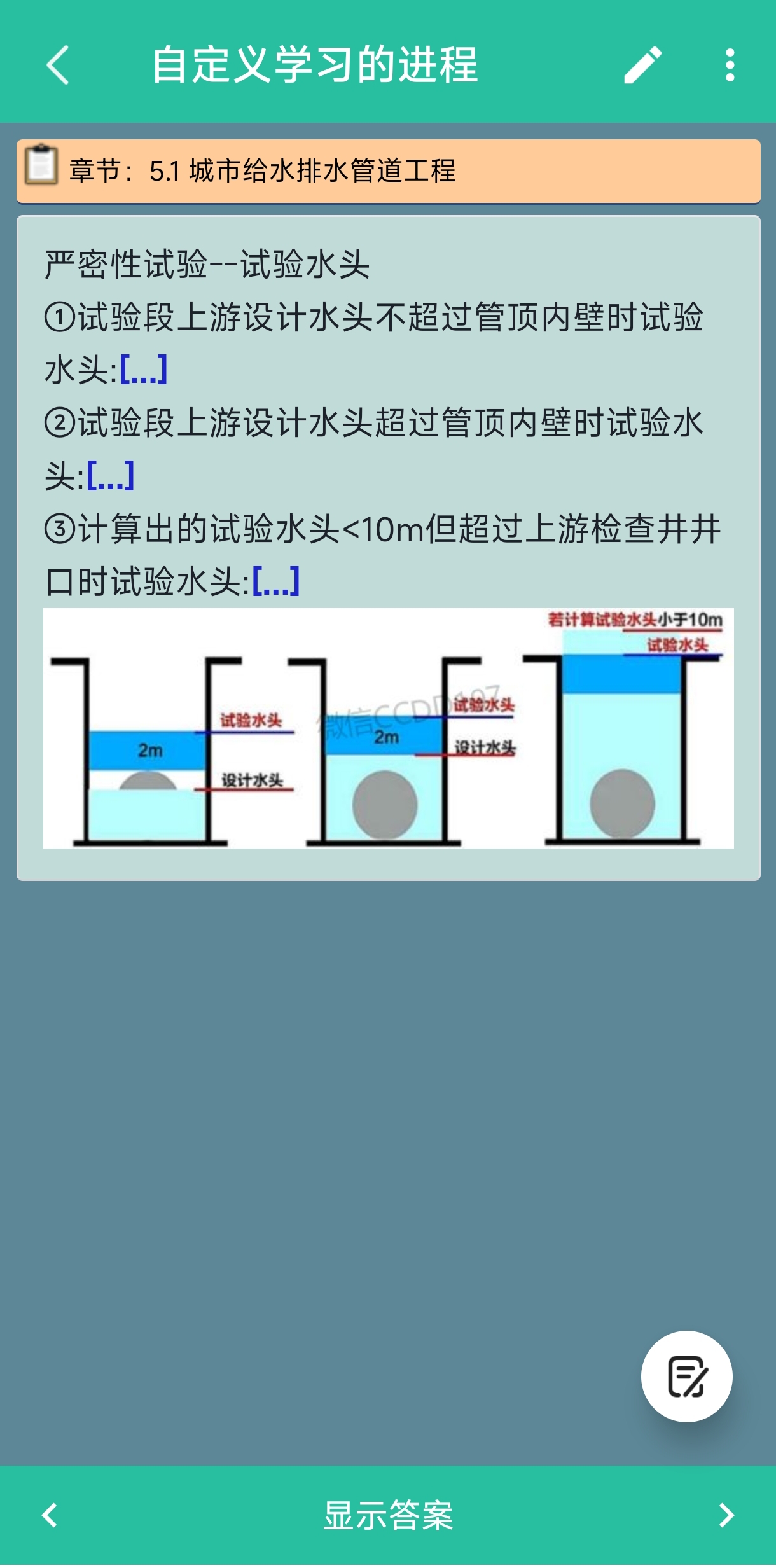Open the three-dot overflow menu
The image size is (776, 1568).
(x=730, y=65)
